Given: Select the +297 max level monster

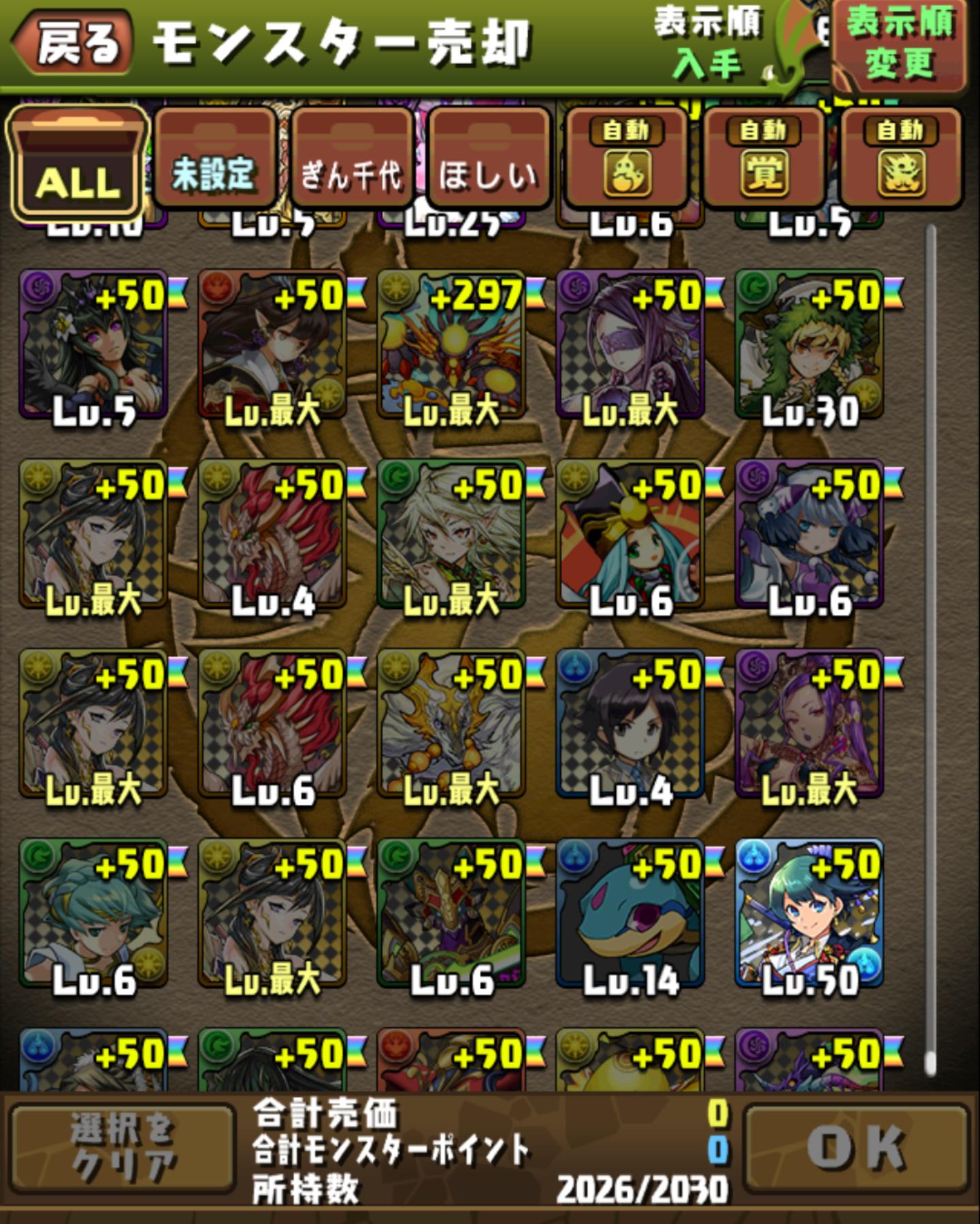Looking at the screenshot, I should coord(452,346).
